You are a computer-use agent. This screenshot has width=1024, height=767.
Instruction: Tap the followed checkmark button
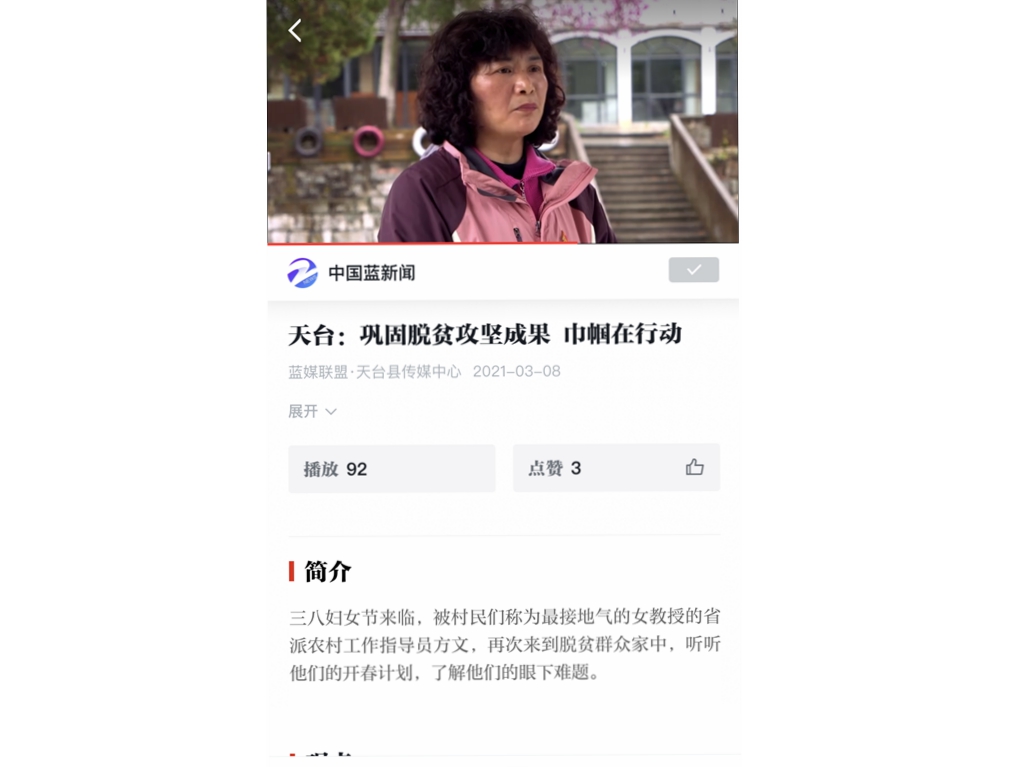coord(693,270)
